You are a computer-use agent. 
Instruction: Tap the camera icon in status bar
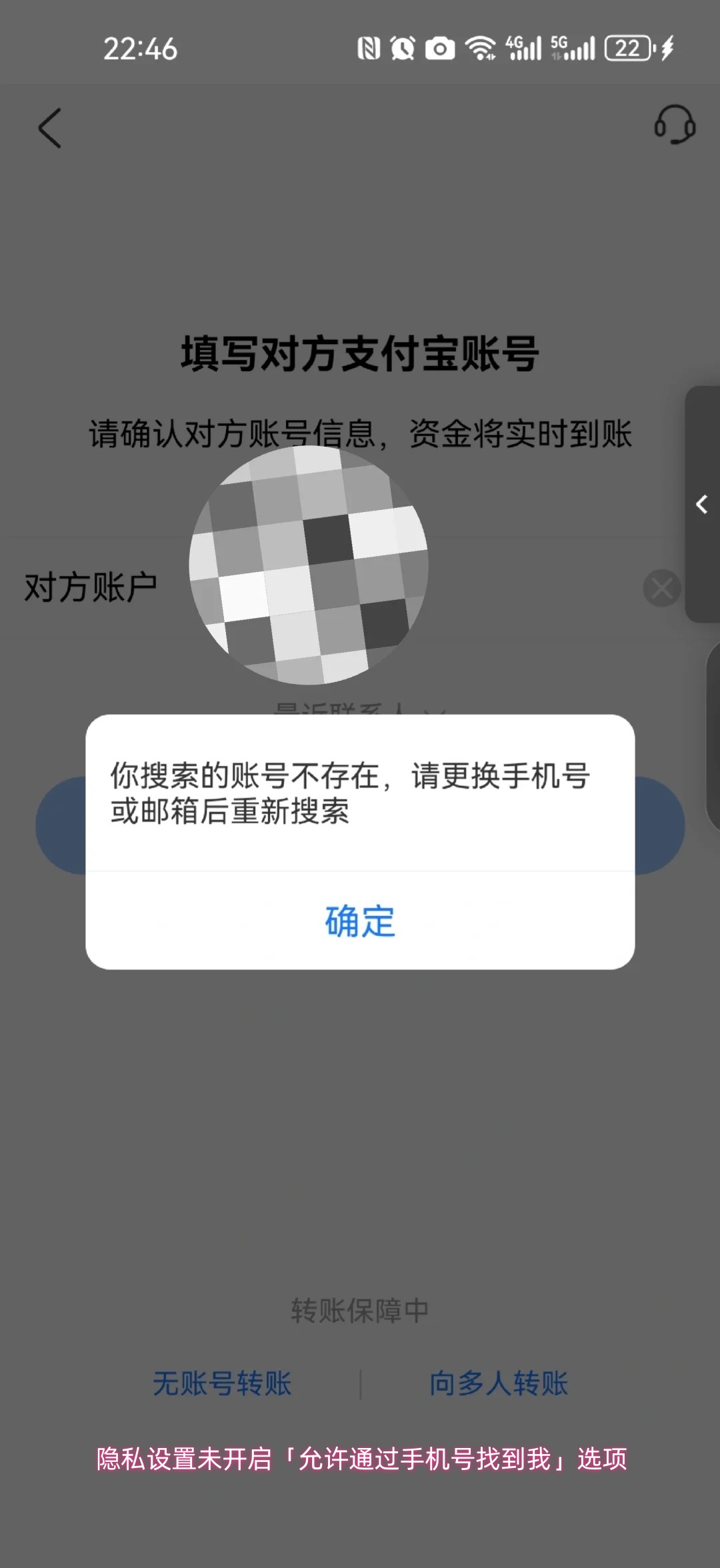point(439,47)
